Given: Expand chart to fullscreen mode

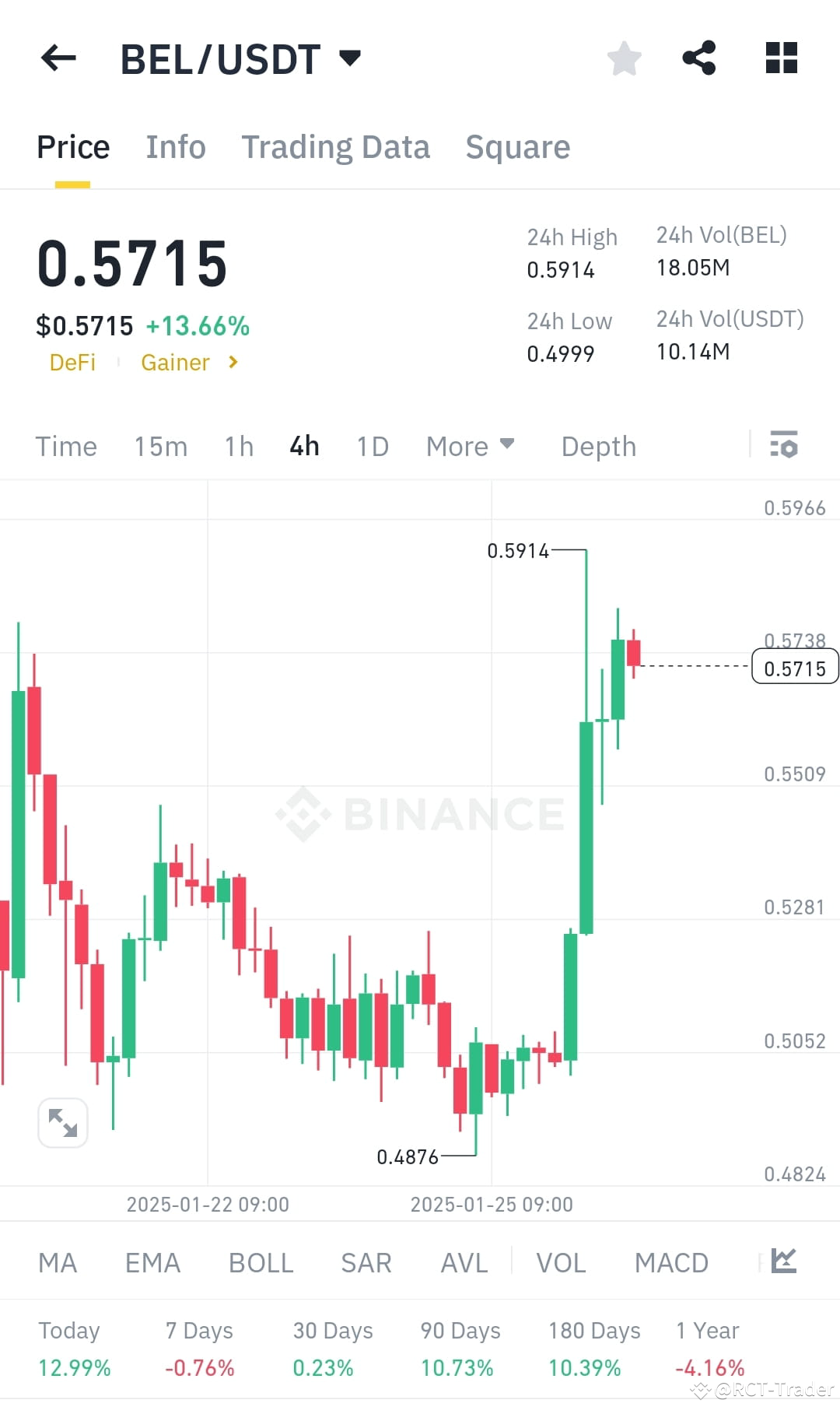Looking at the screenshot, I should pos(62,1123).
